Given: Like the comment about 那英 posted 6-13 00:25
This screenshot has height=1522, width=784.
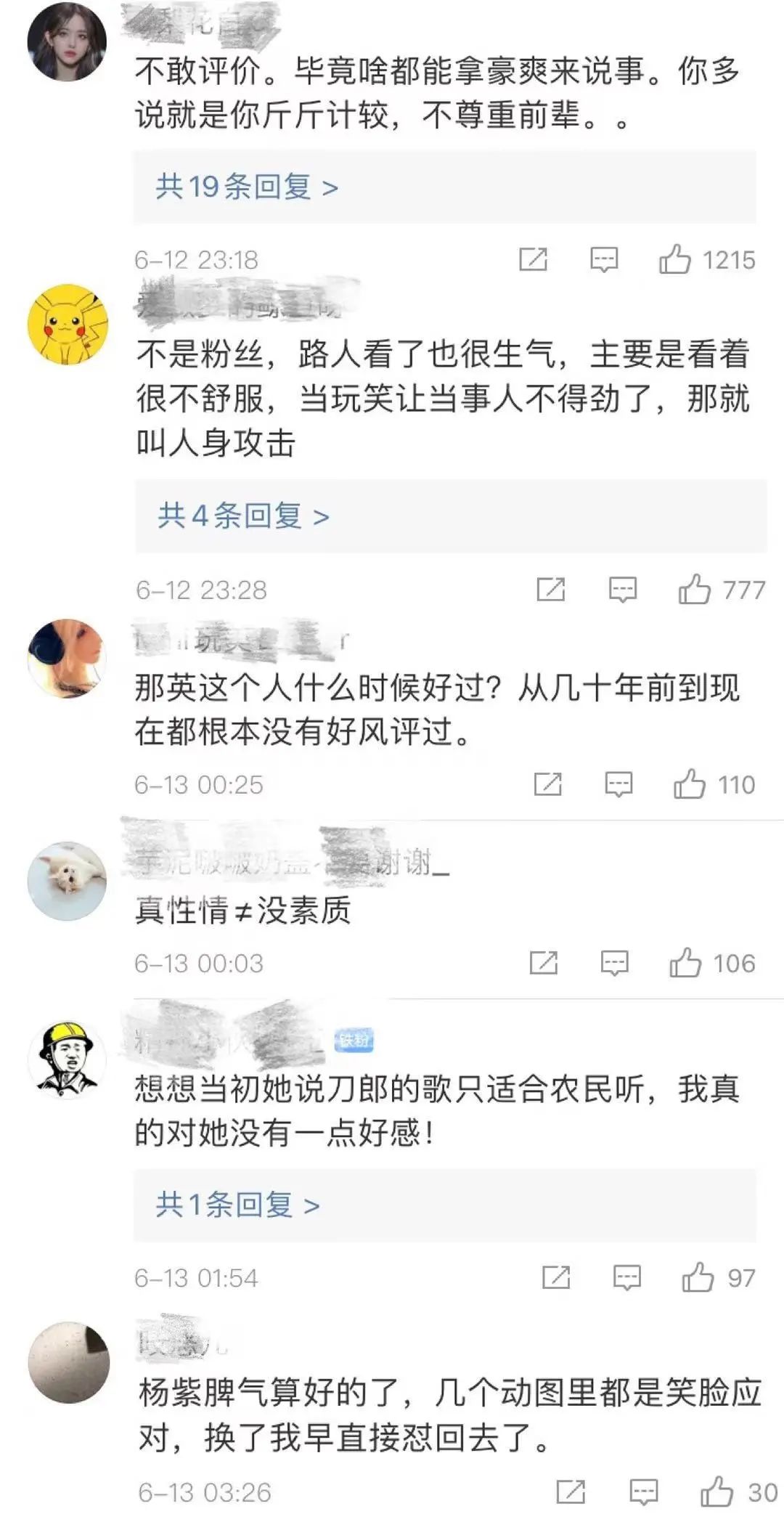Looking at the screenshot, I should click(x=689, y=784).
